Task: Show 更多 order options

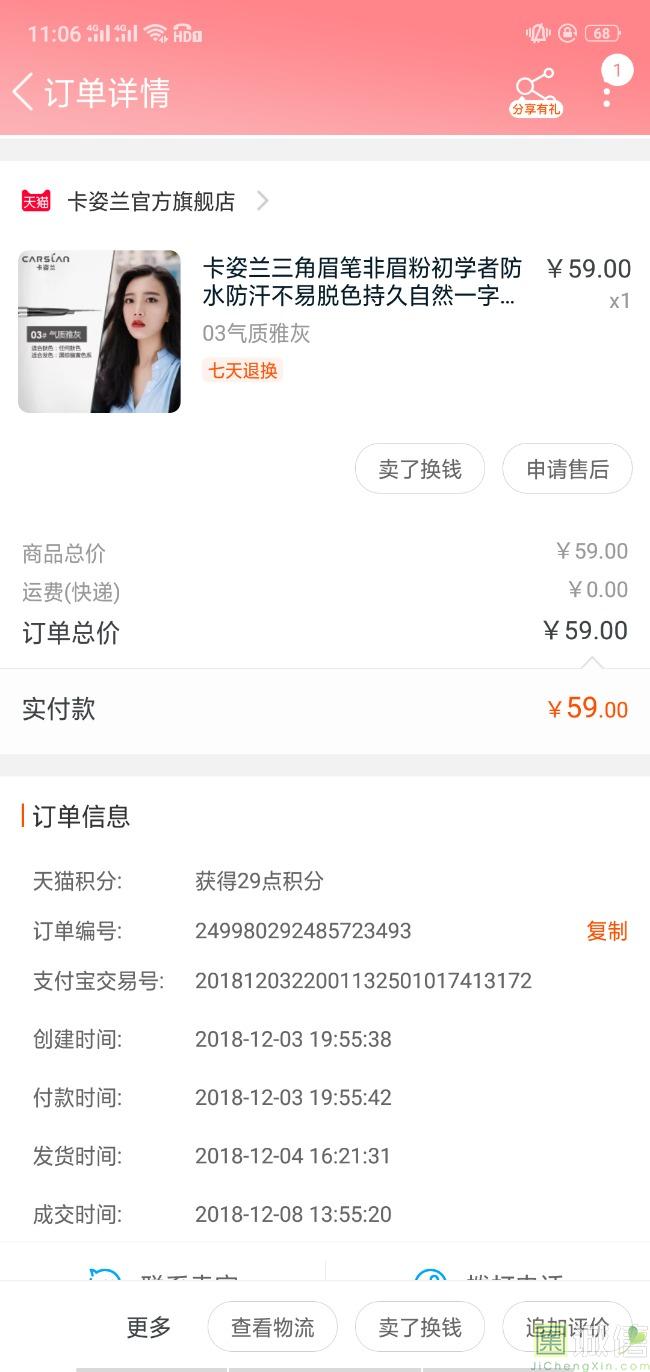Action: pos(149,1327)
